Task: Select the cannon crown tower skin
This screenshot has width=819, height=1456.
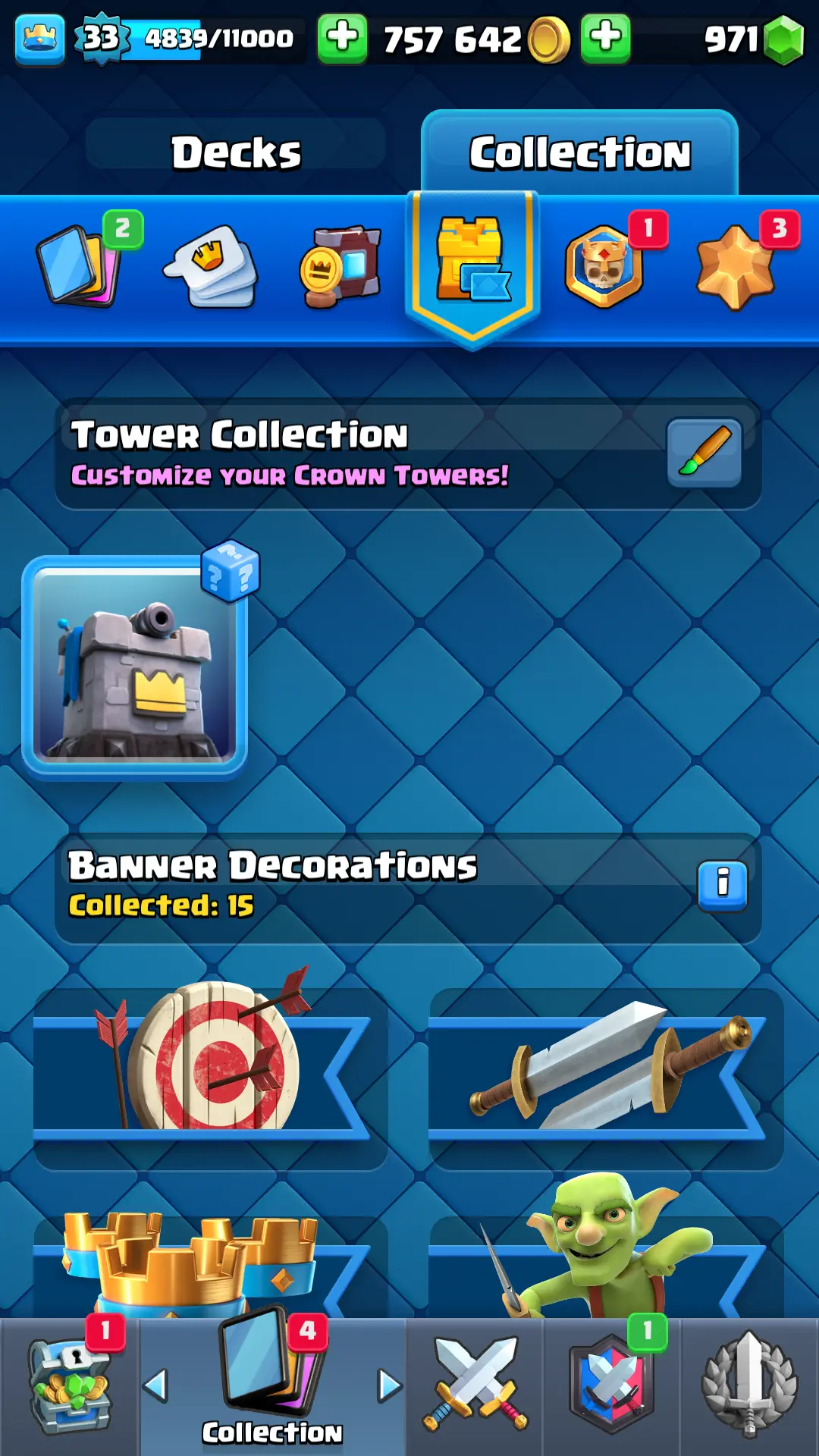Action: point(135,667)
